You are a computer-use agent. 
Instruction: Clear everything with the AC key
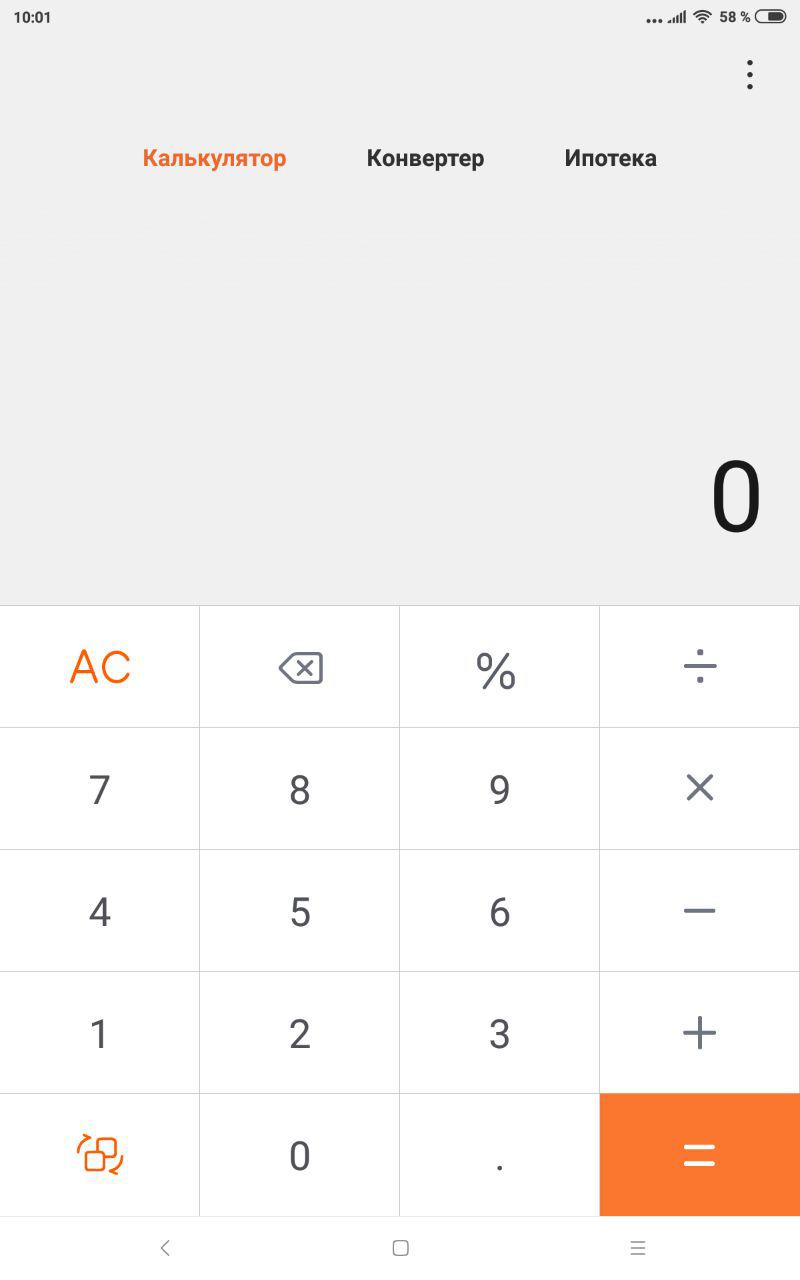(99, 667)
